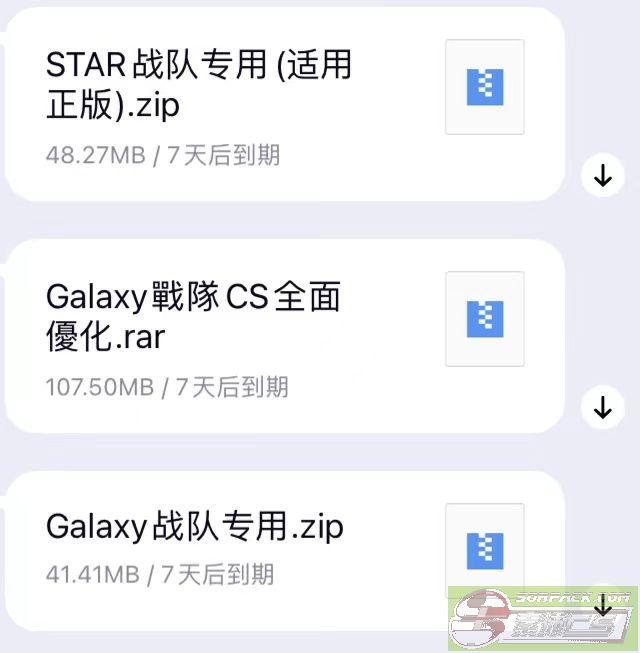Download the Galaxy战队专用.zip file

(602, 605)
